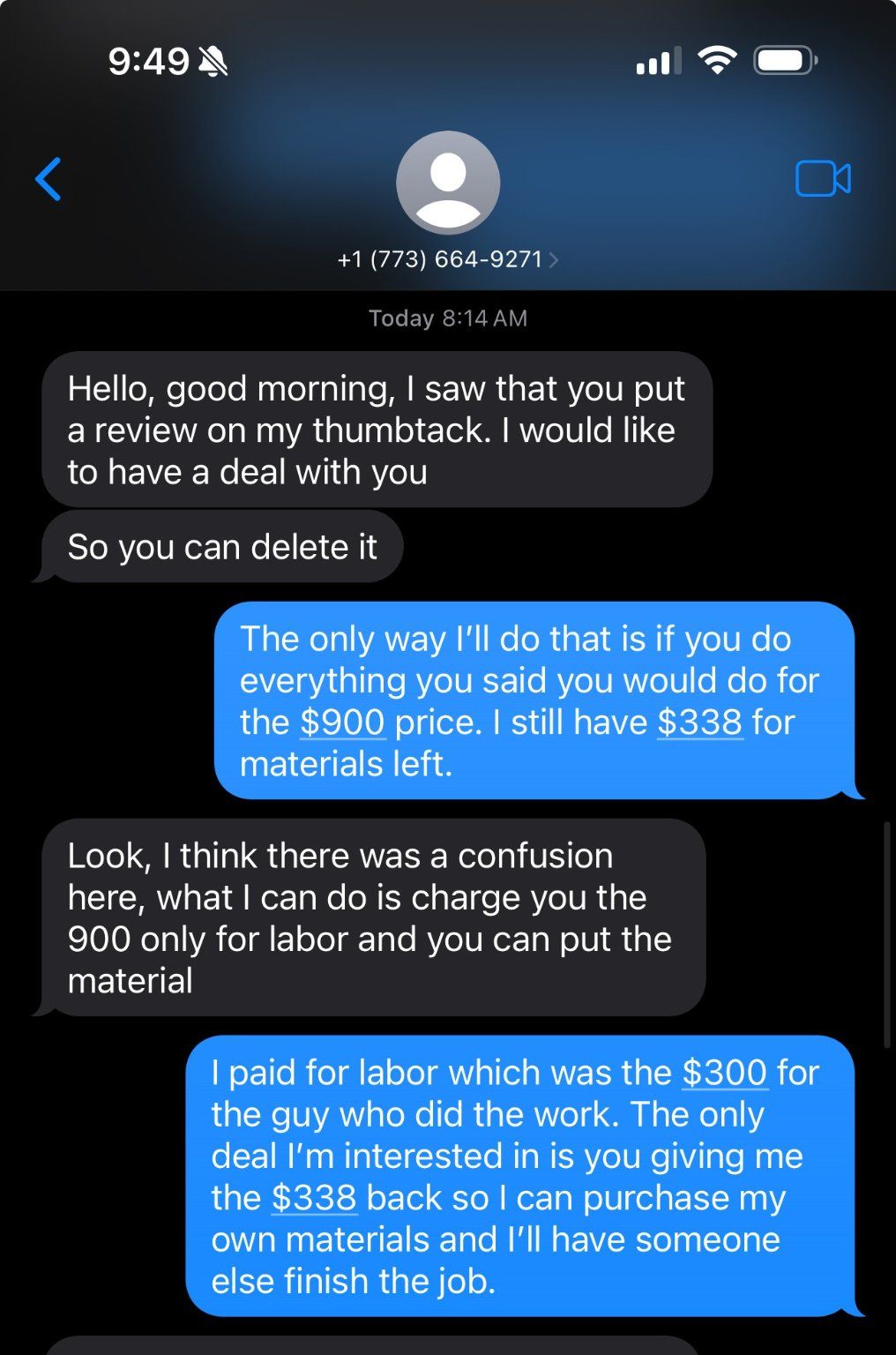Tap the underlined $300 amount
896x1355 pixels.
(x=725, y=1073)
